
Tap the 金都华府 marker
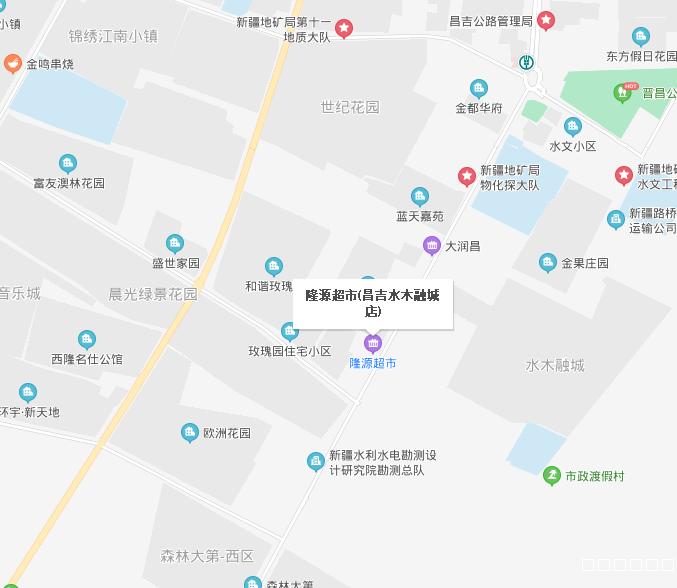pyautogui.click(x=479, y=88)
